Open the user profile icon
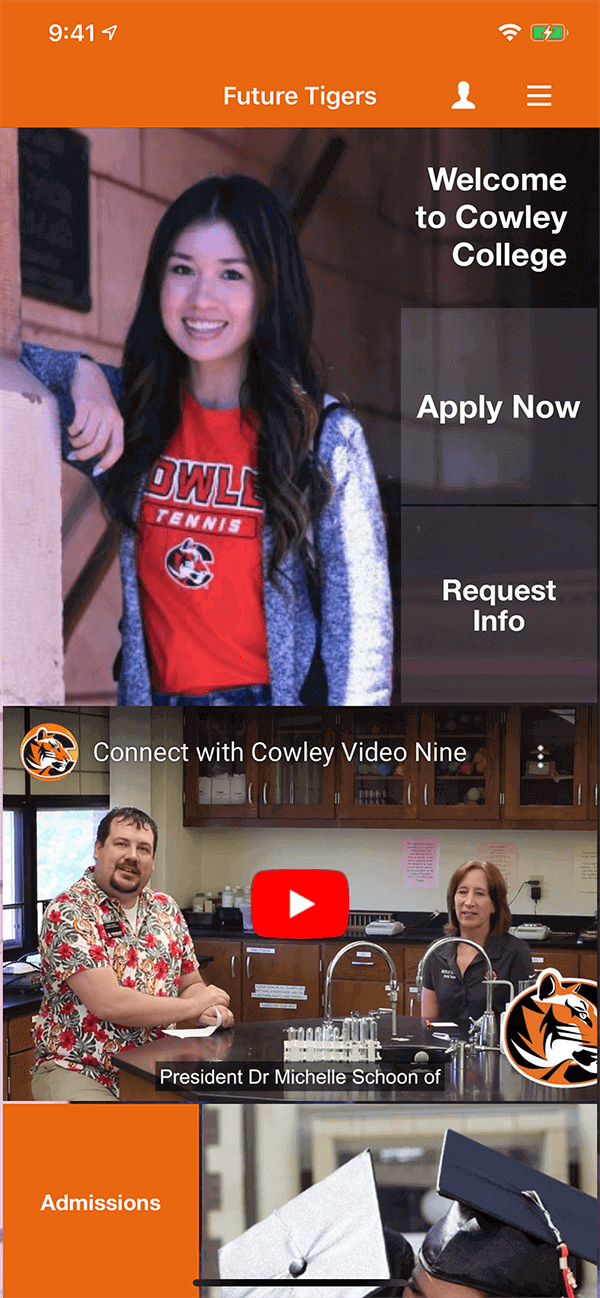This screenshot has width=600, height=1298. click(463, 96)
